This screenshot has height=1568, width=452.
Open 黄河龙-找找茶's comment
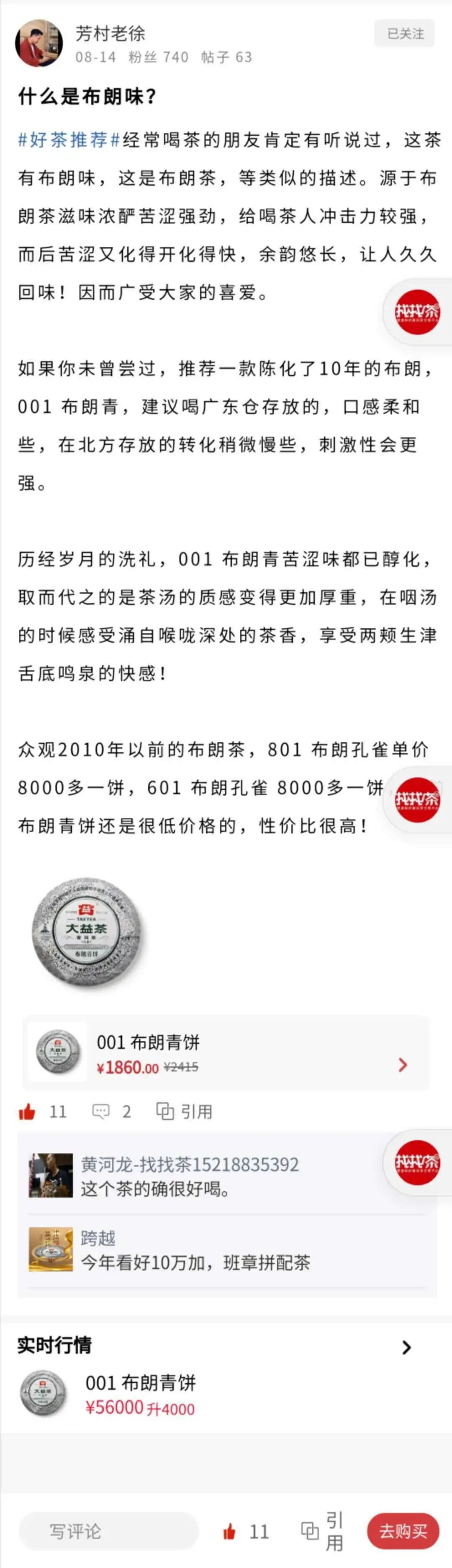pos(226,1176)
